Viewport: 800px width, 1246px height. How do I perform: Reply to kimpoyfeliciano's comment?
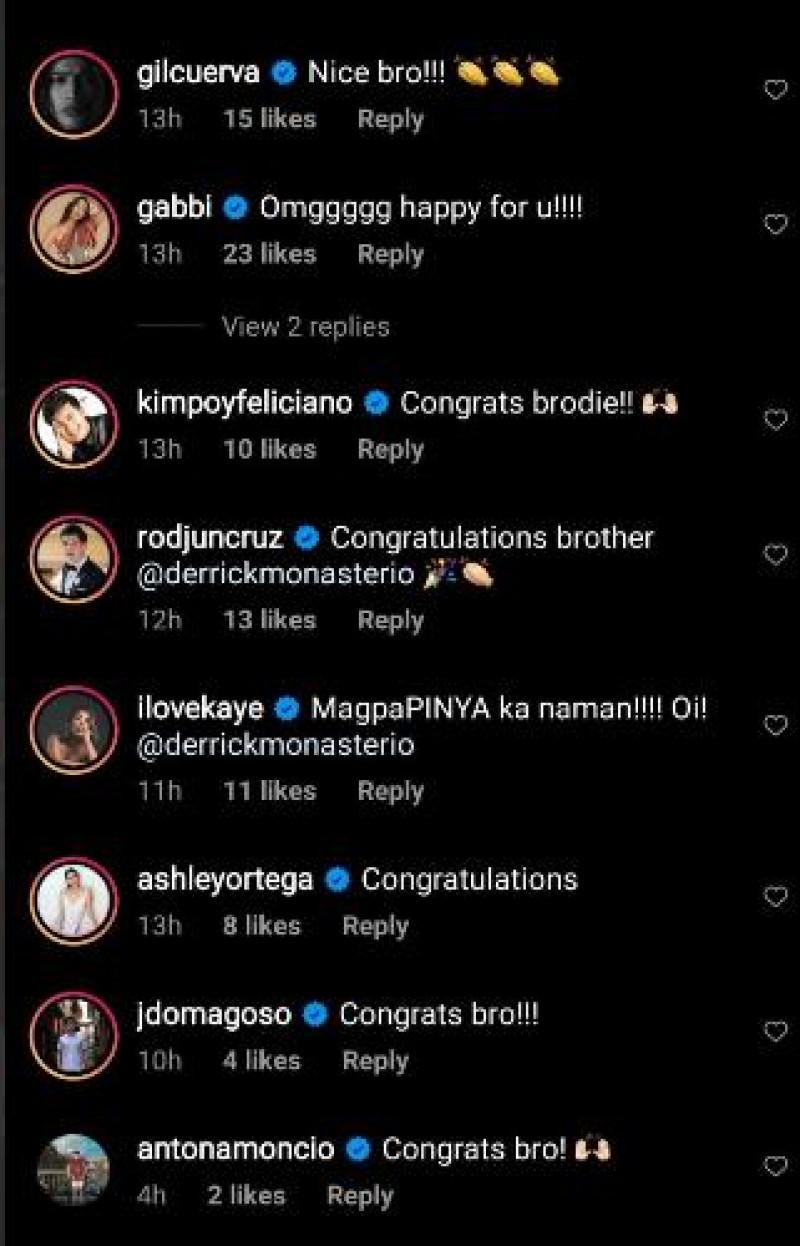(x=390, y=449)
